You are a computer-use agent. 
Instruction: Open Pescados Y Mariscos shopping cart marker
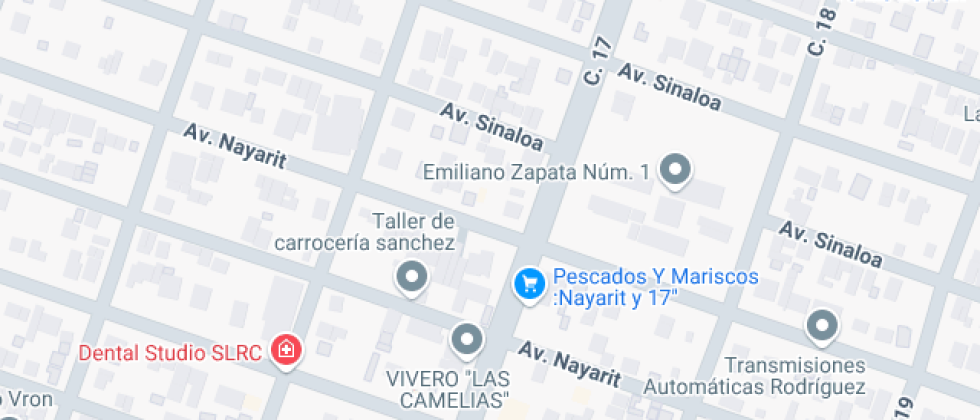point(530,284)
